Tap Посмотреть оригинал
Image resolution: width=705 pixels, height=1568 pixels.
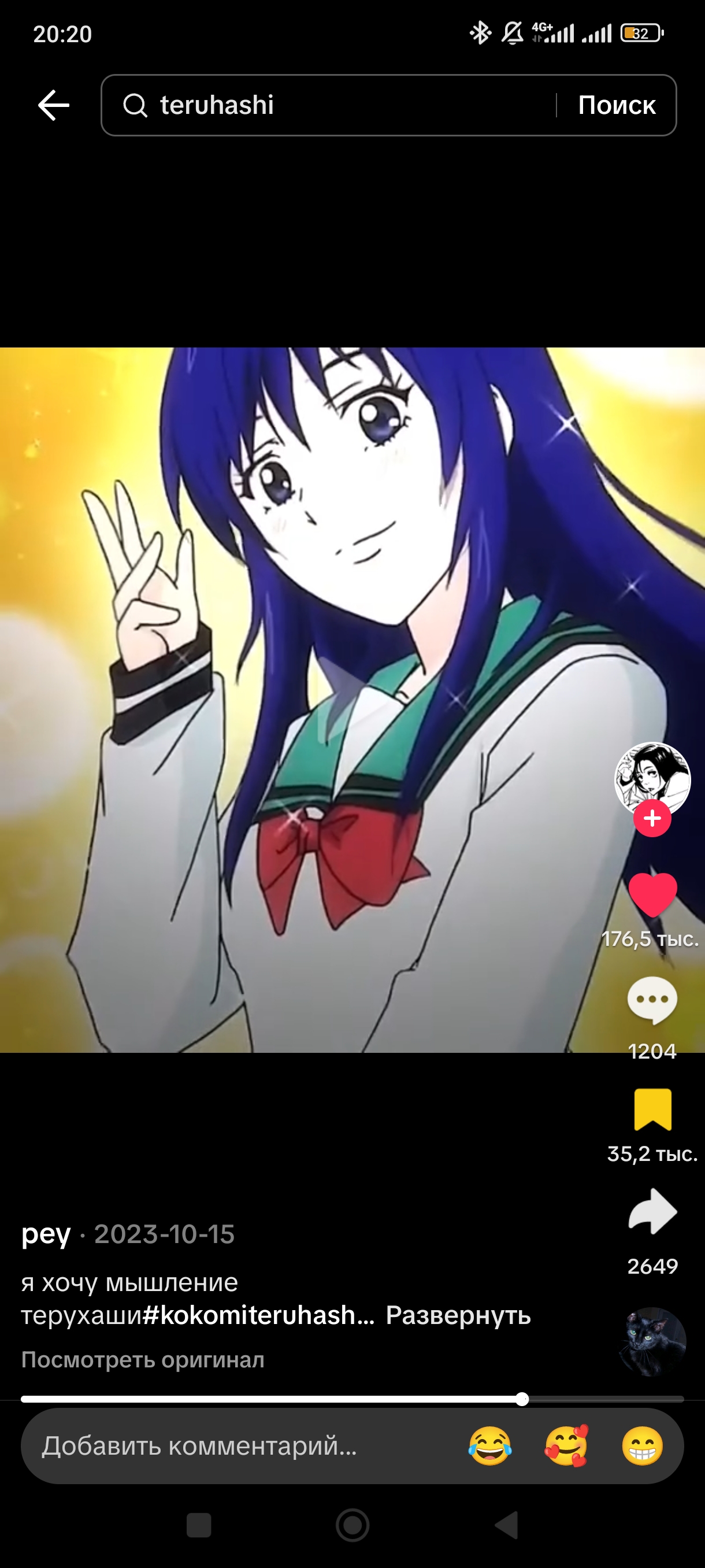click(143, 1360)
